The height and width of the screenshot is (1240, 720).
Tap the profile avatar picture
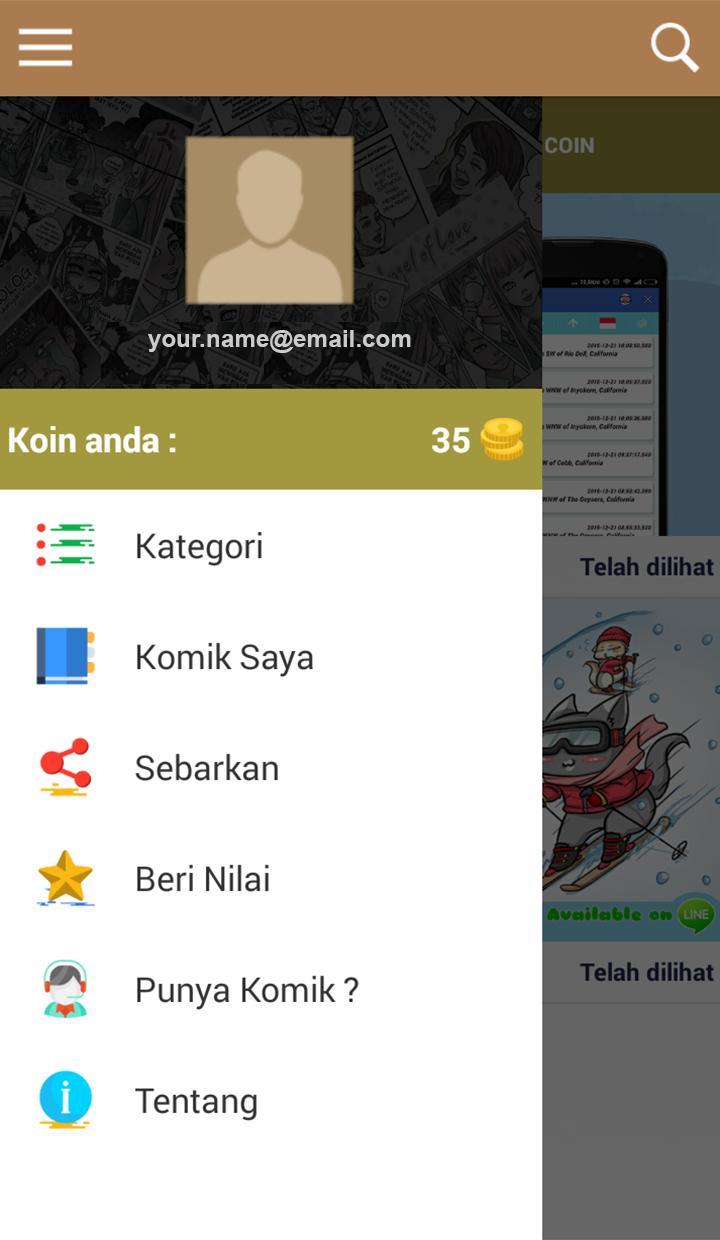coord(269,220)
